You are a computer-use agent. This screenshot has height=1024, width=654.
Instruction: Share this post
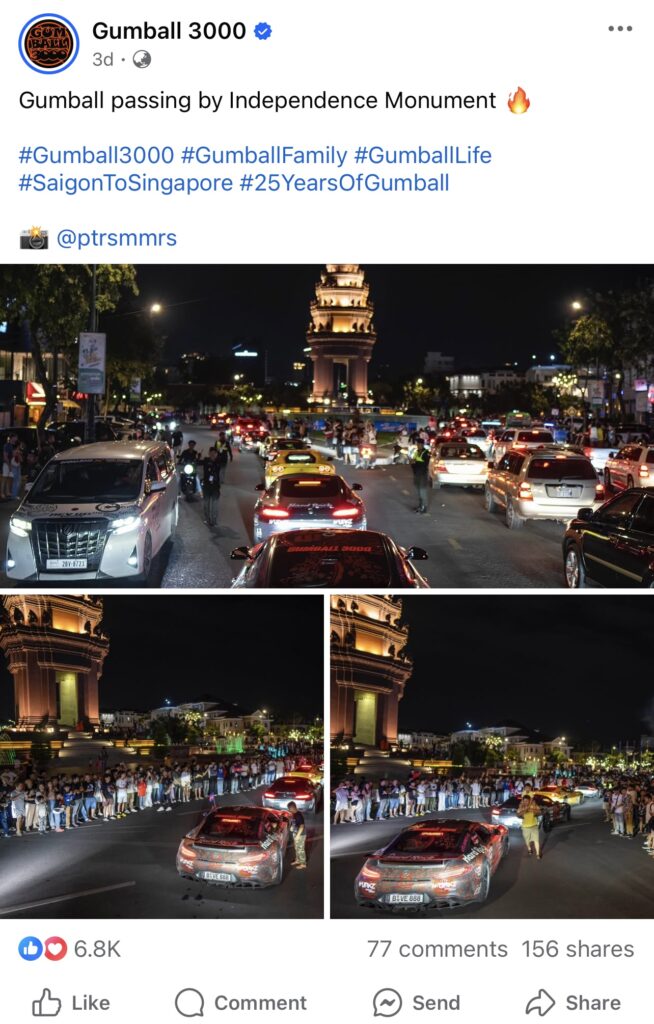573,1002
